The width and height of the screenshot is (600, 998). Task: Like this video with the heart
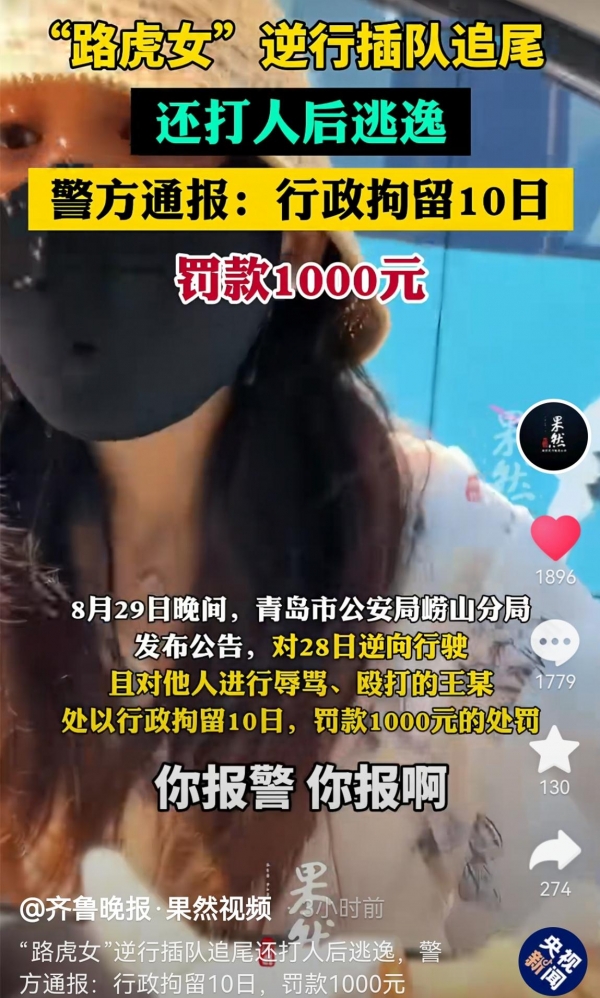pyautogui.click(x=555, y=539)
